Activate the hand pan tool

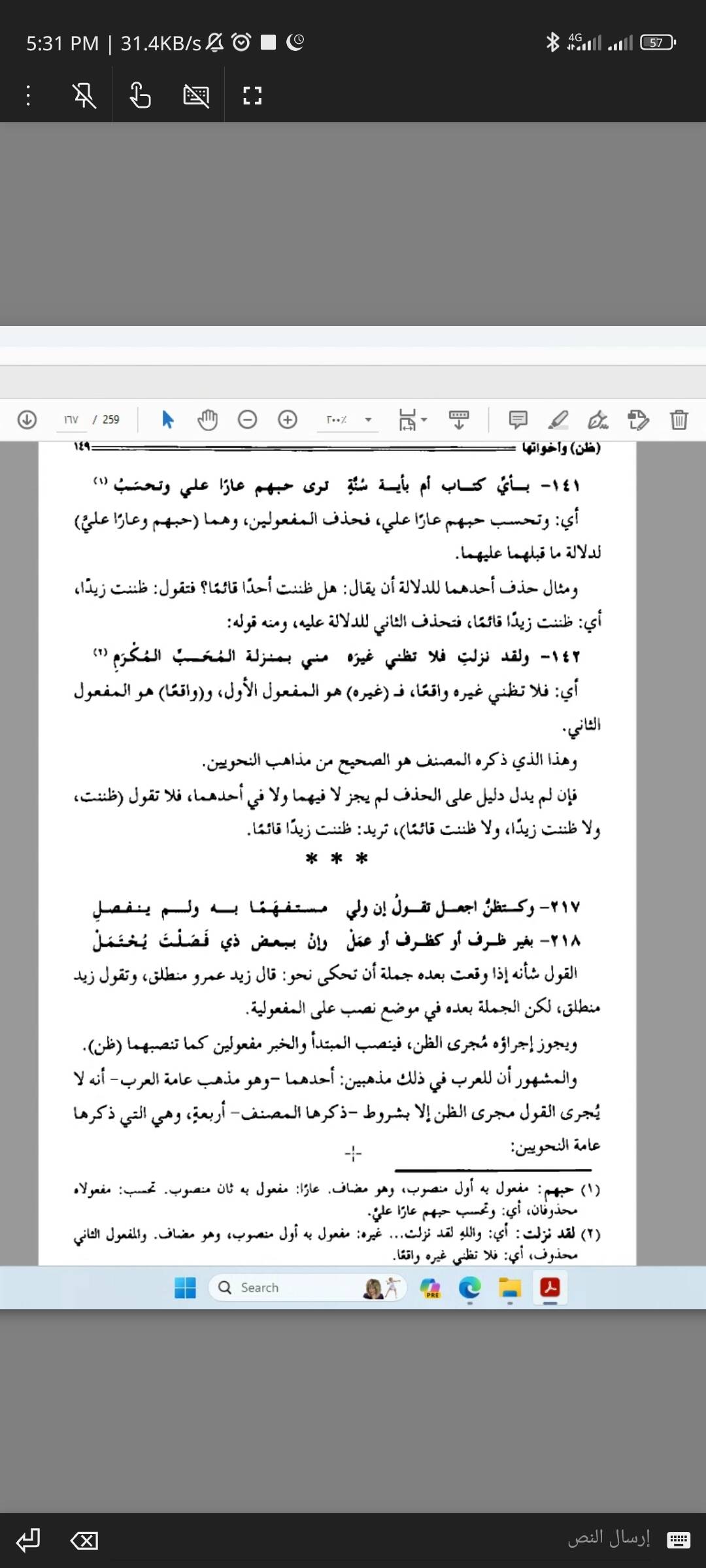tap(207, 419)
